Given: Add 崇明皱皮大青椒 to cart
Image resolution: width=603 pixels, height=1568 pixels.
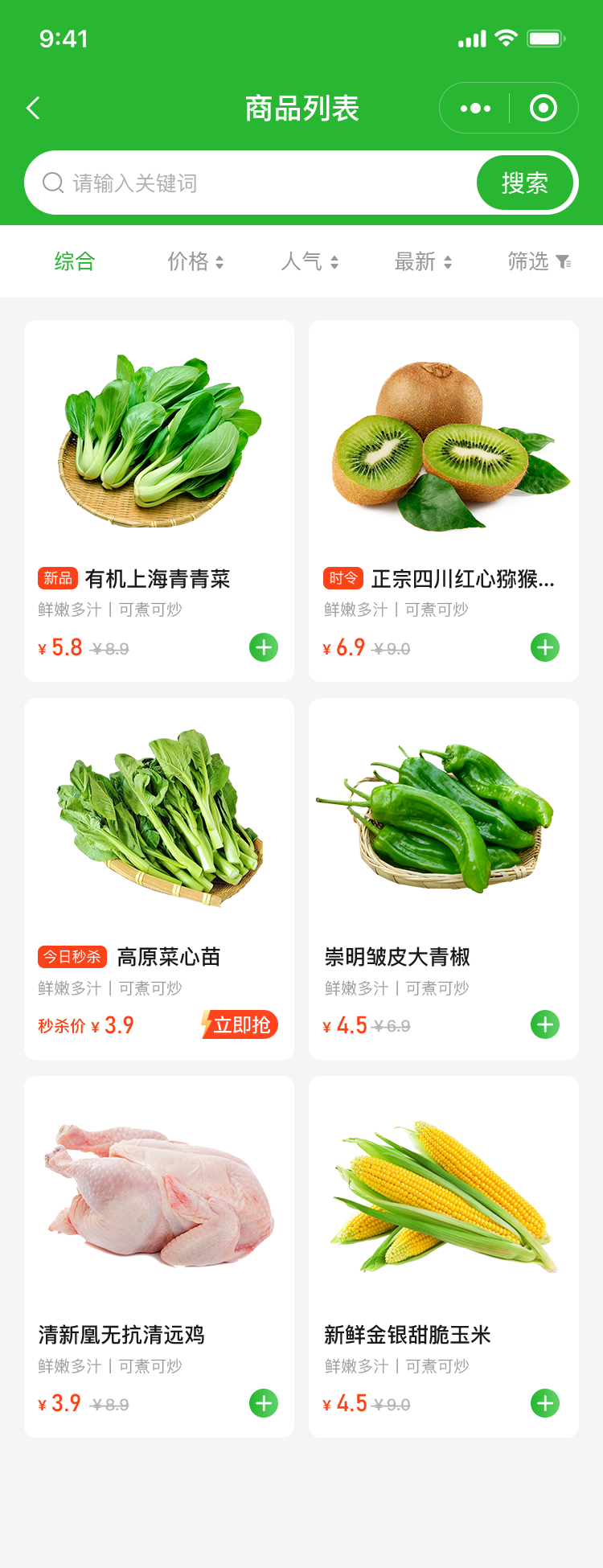Looking at the screenshot, I should click(545, 1025).
